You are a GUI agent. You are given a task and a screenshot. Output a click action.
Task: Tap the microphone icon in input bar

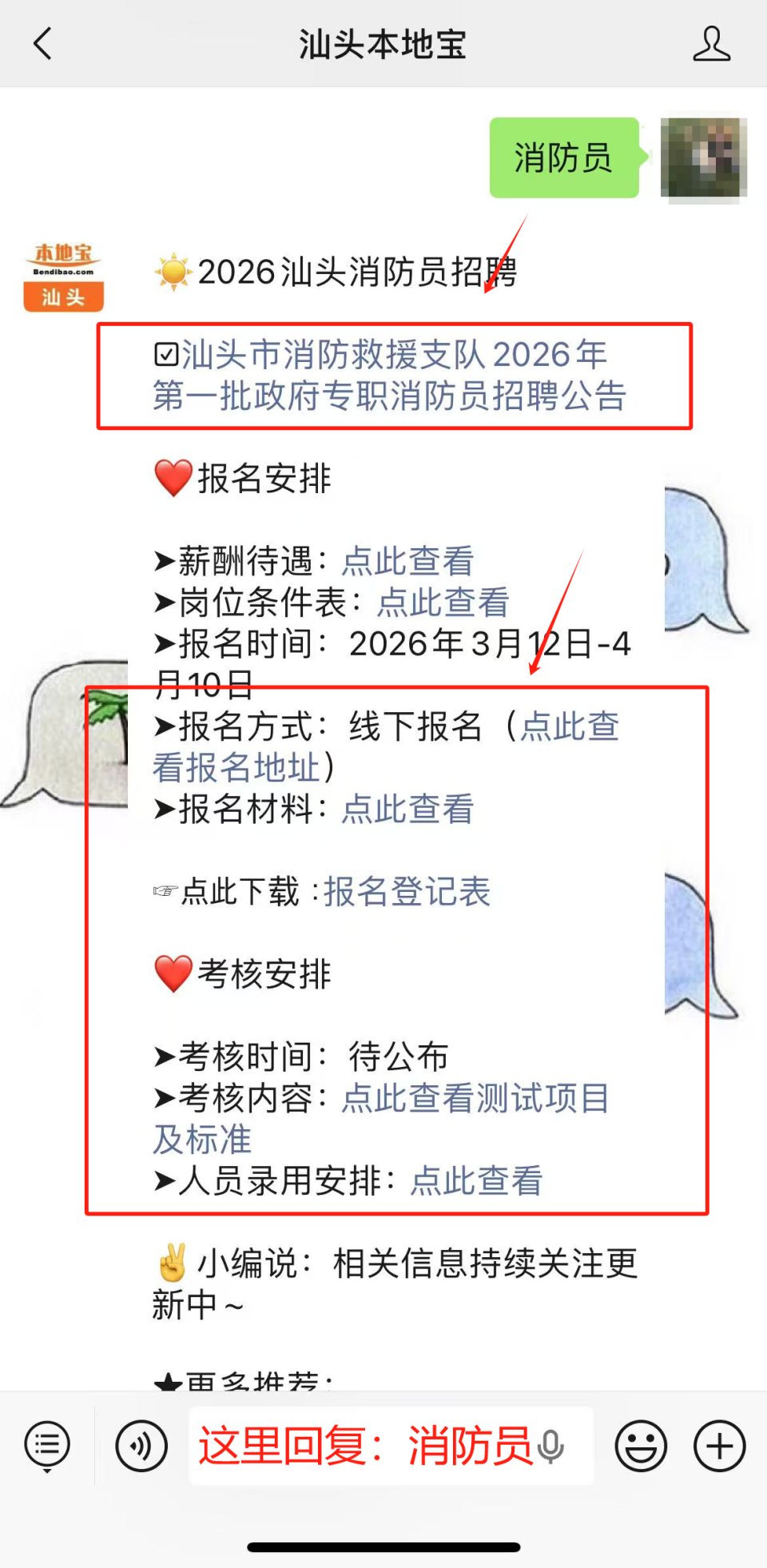click(553, 1445)
